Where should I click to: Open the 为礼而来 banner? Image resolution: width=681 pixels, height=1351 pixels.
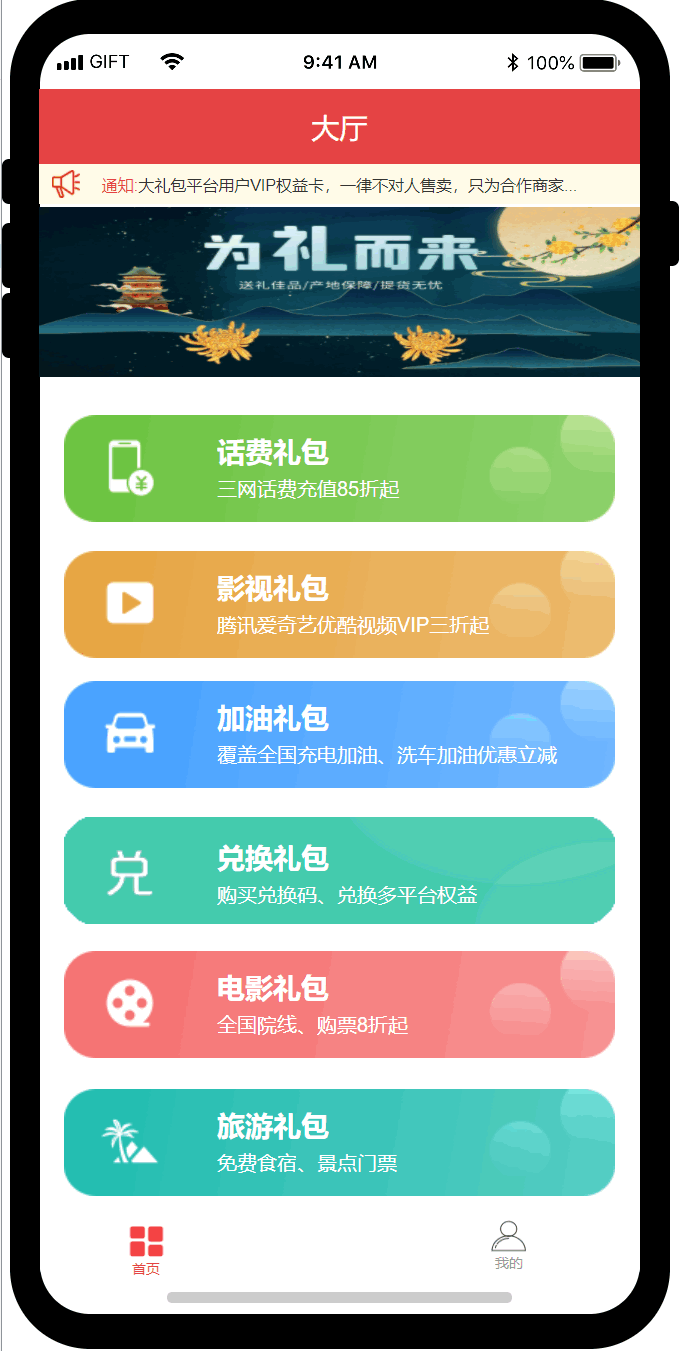(x=339, y=291)
